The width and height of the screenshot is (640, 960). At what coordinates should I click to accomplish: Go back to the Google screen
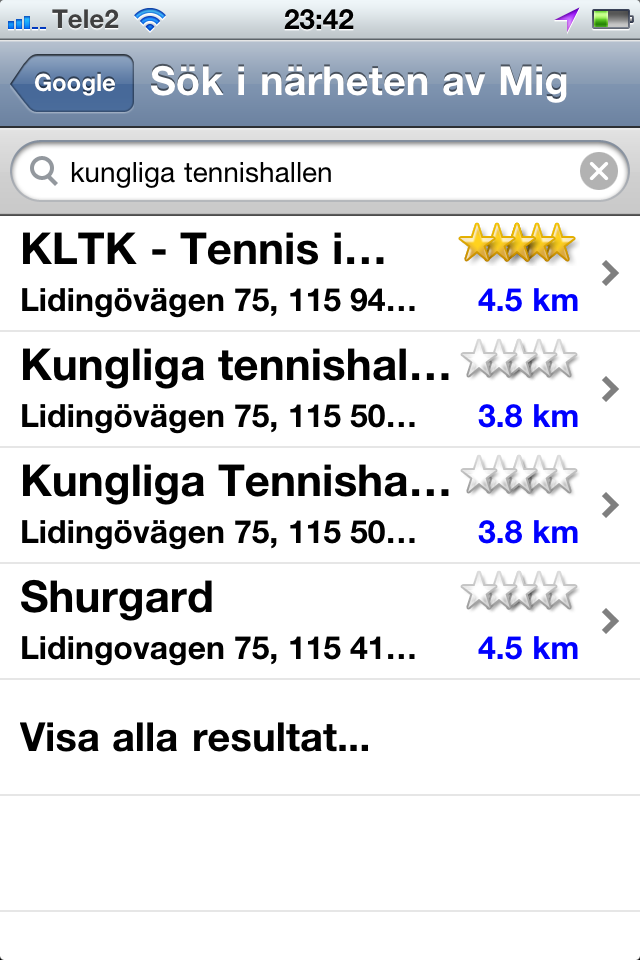73,84
